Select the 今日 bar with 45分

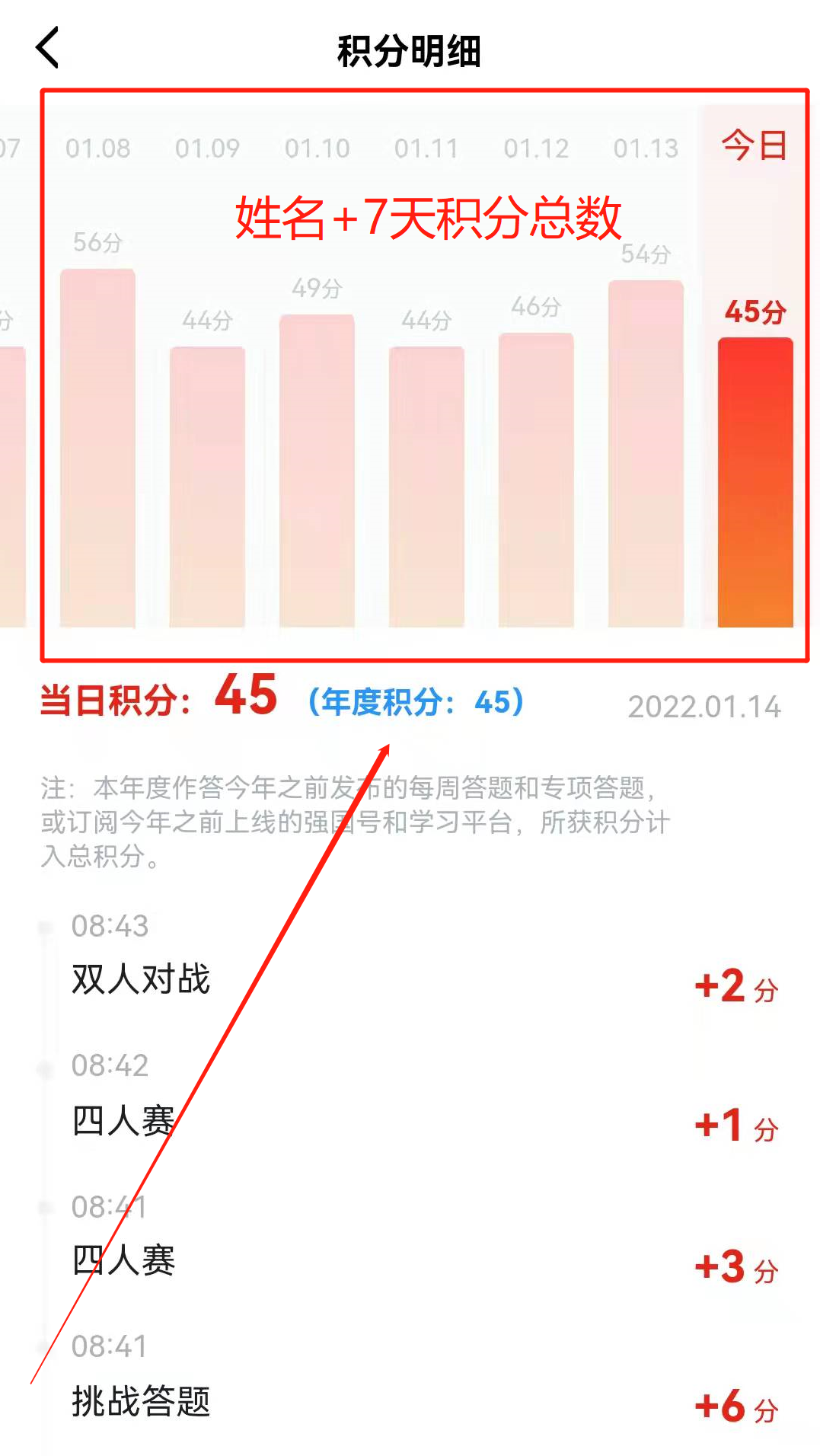tap(755, 483)
